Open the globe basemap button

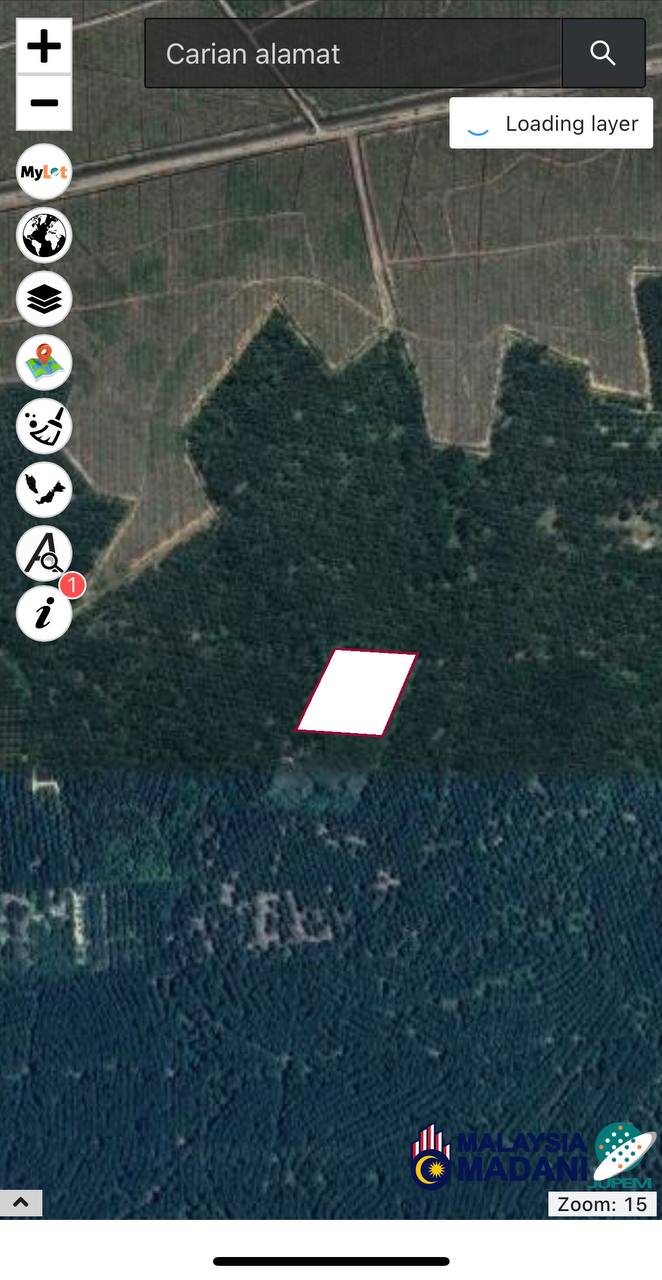44,235
